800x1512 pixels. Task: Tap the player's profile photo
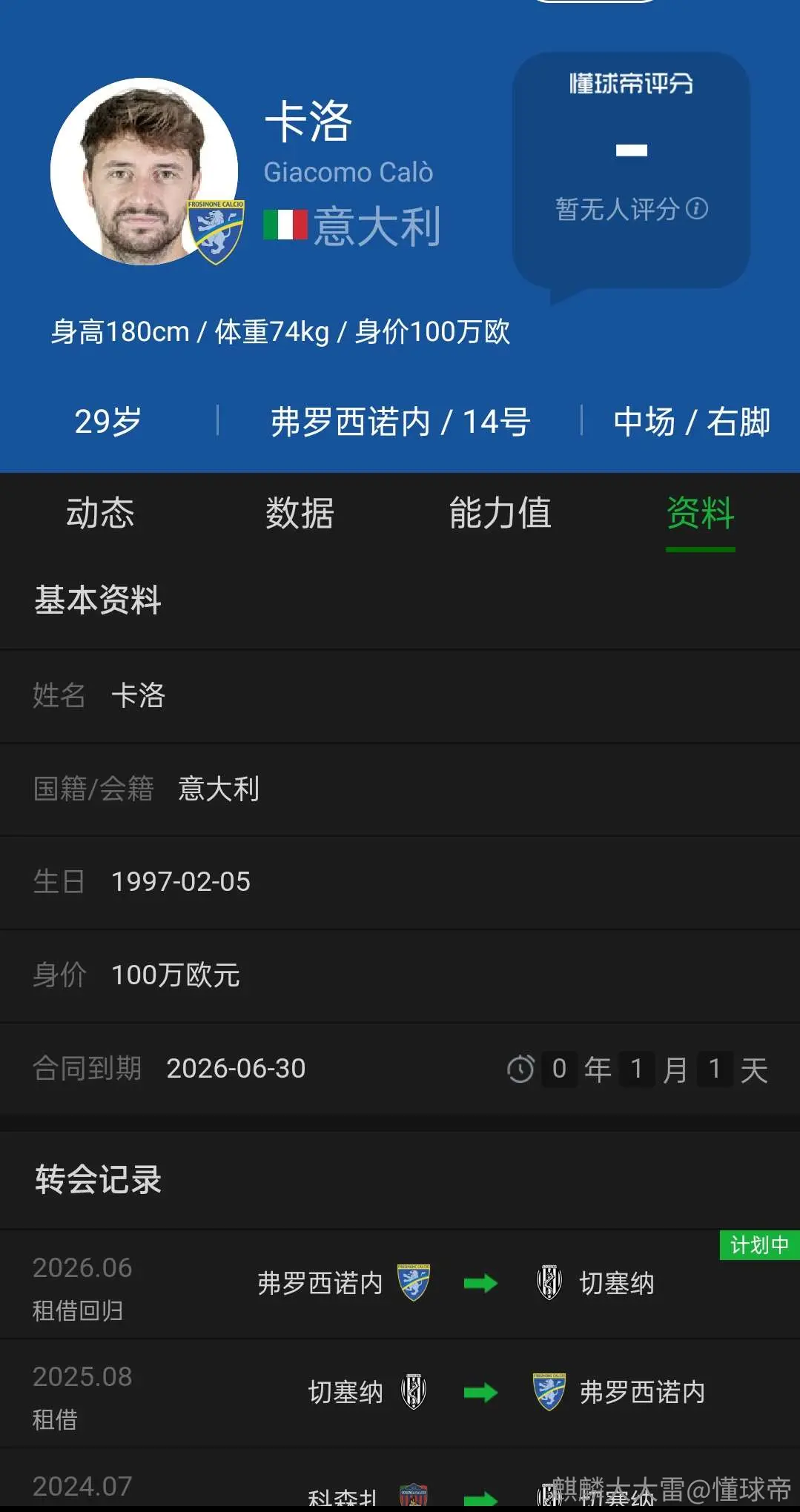(x=144, y=171)
